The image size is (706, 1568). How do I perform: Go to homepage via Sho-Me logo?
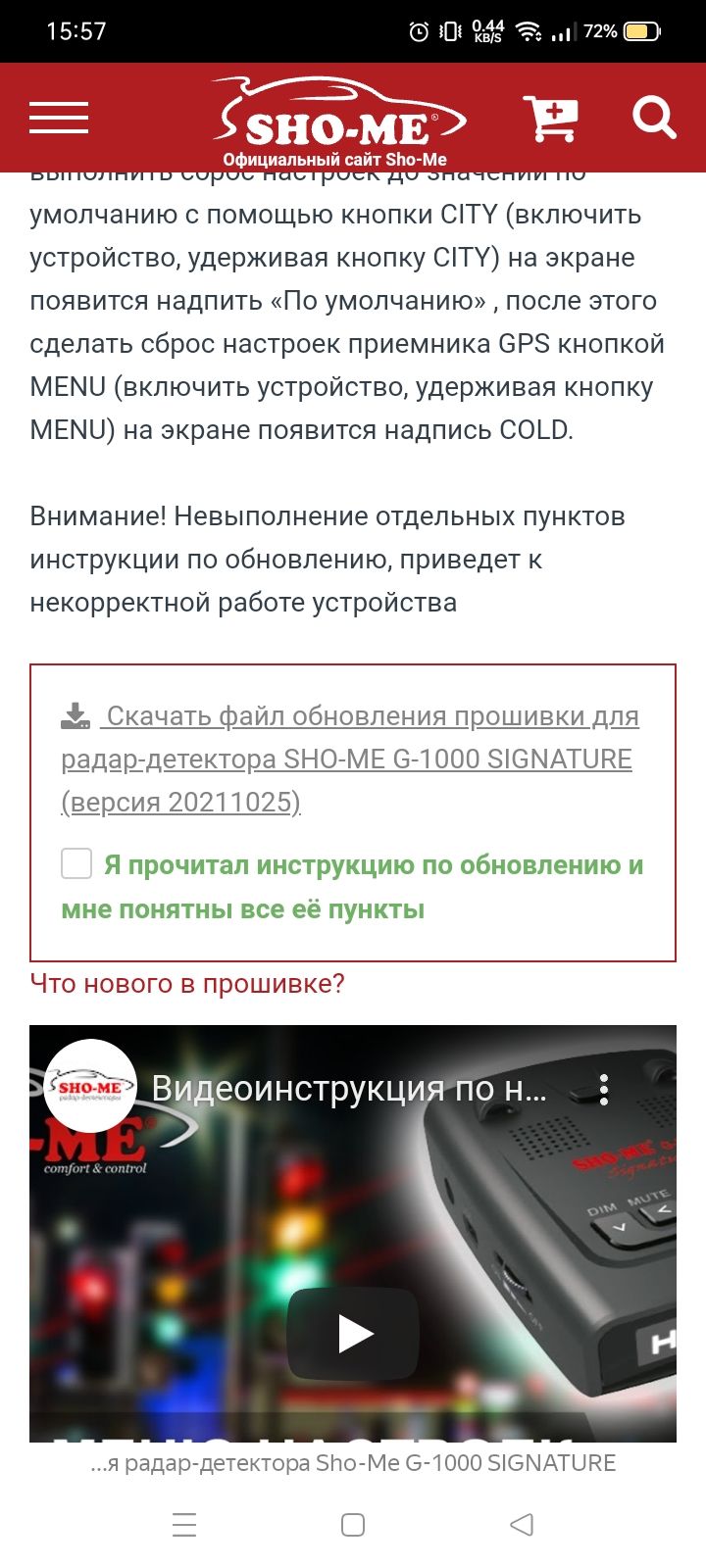[339, 122]
